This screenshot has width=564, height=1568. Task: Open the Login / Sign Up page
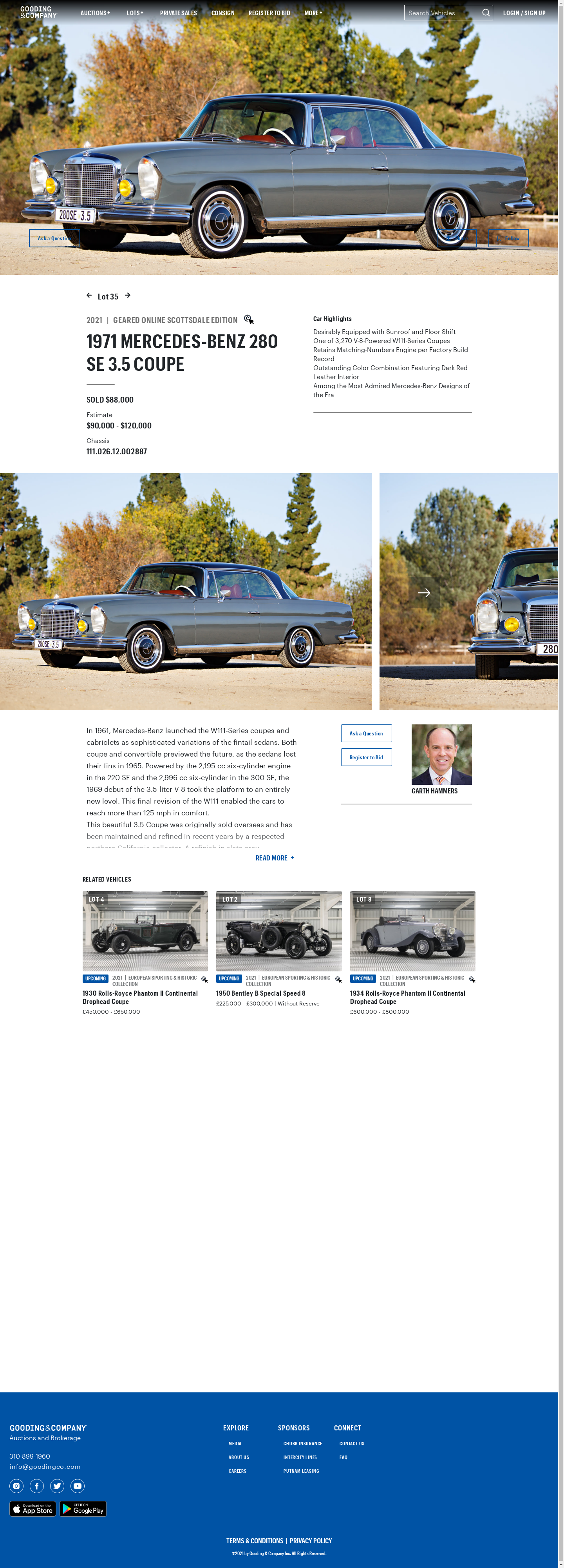524,13
